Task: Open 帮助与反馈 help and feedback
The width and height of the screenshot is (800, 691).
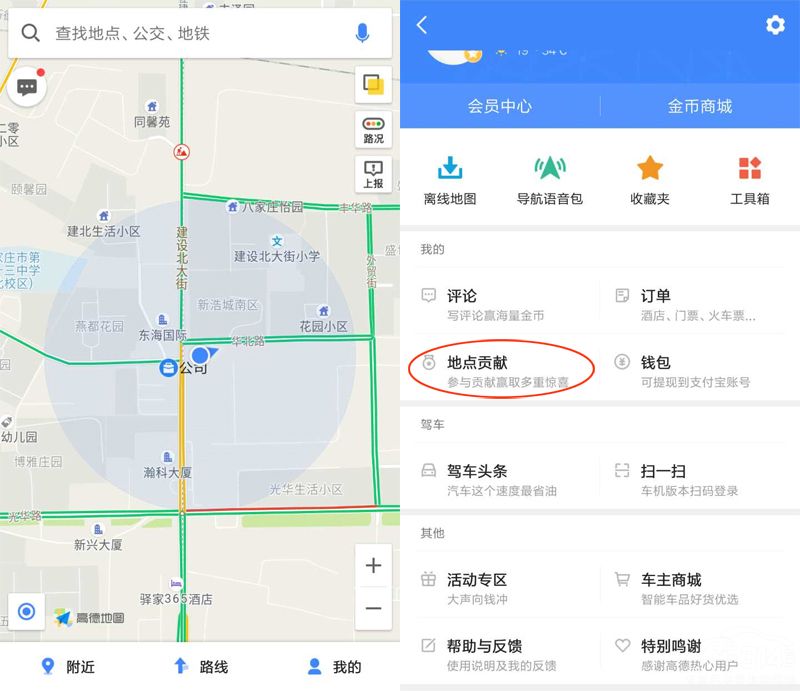Action: click(x=500, y=654)
